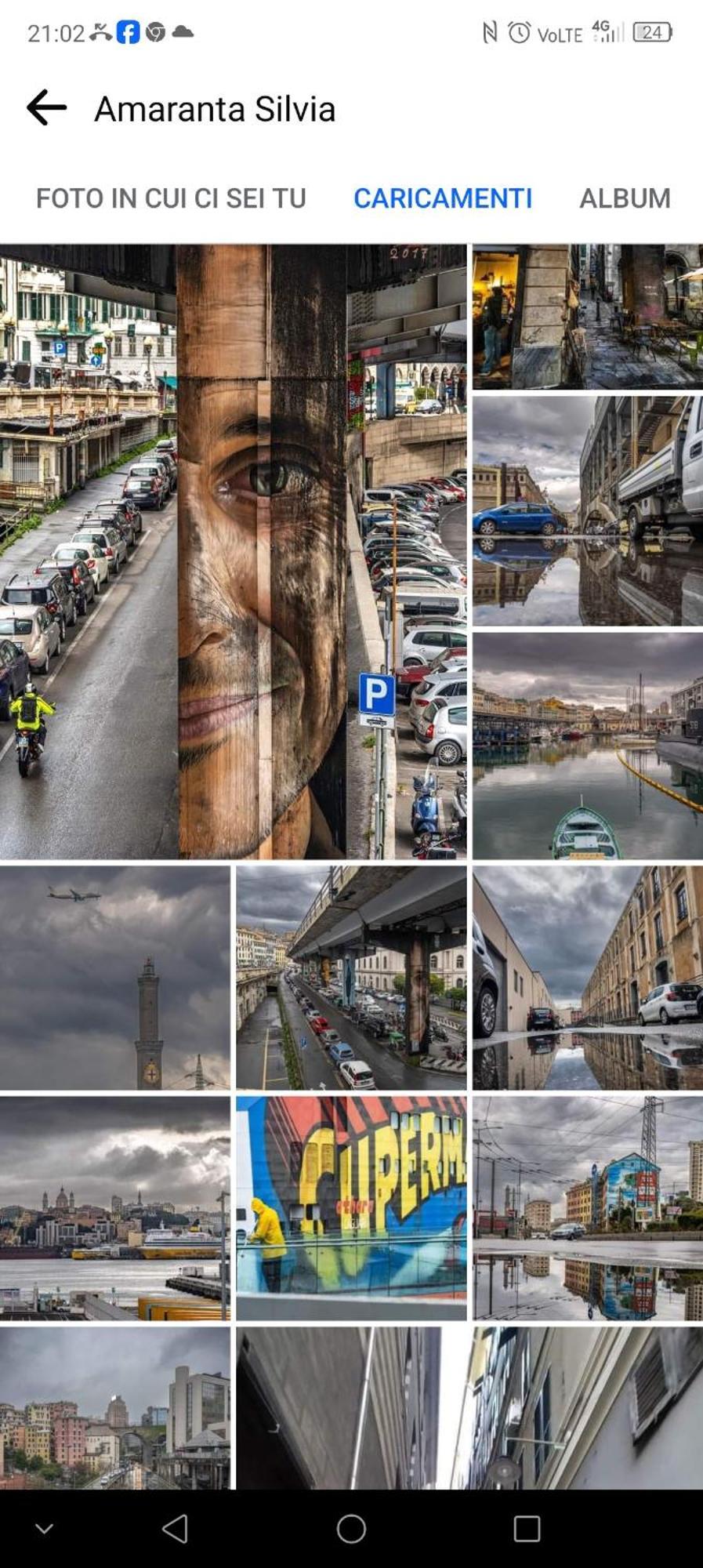Open the port skyline with ferry photo
The height and width of the screenshot is (1568, 703).
[115, 1208]
